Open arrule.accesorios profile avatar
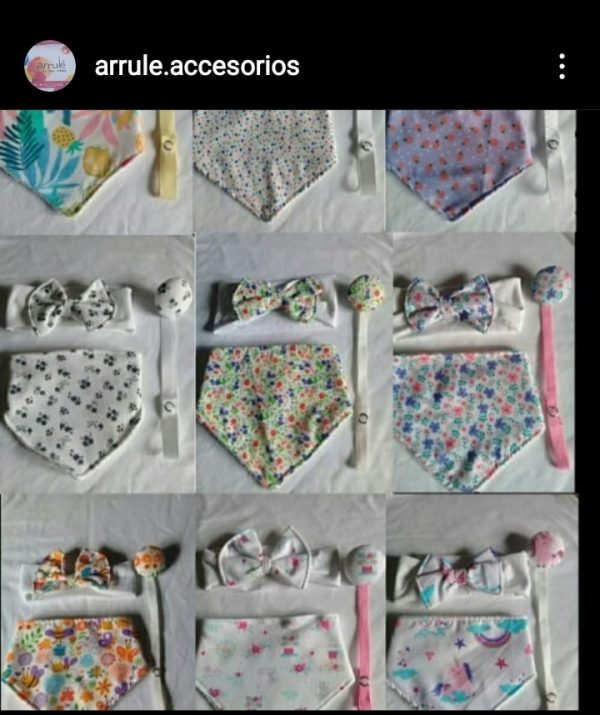 pyautogui.click(x=50, y=66)
